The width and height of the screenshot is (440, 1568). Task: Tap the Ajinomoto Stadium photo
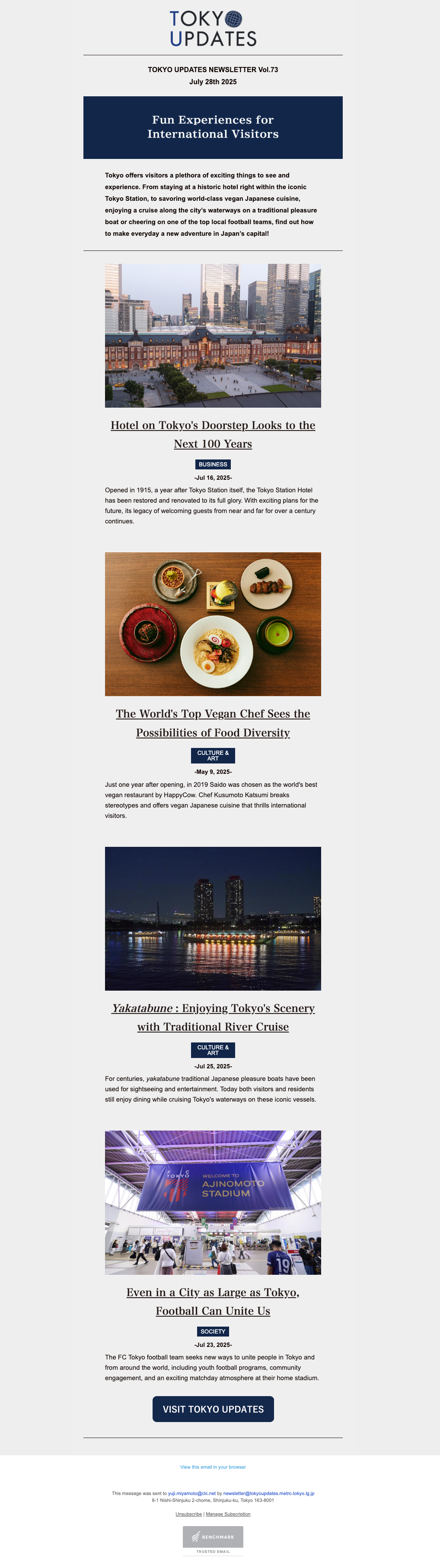point(213,1203)
